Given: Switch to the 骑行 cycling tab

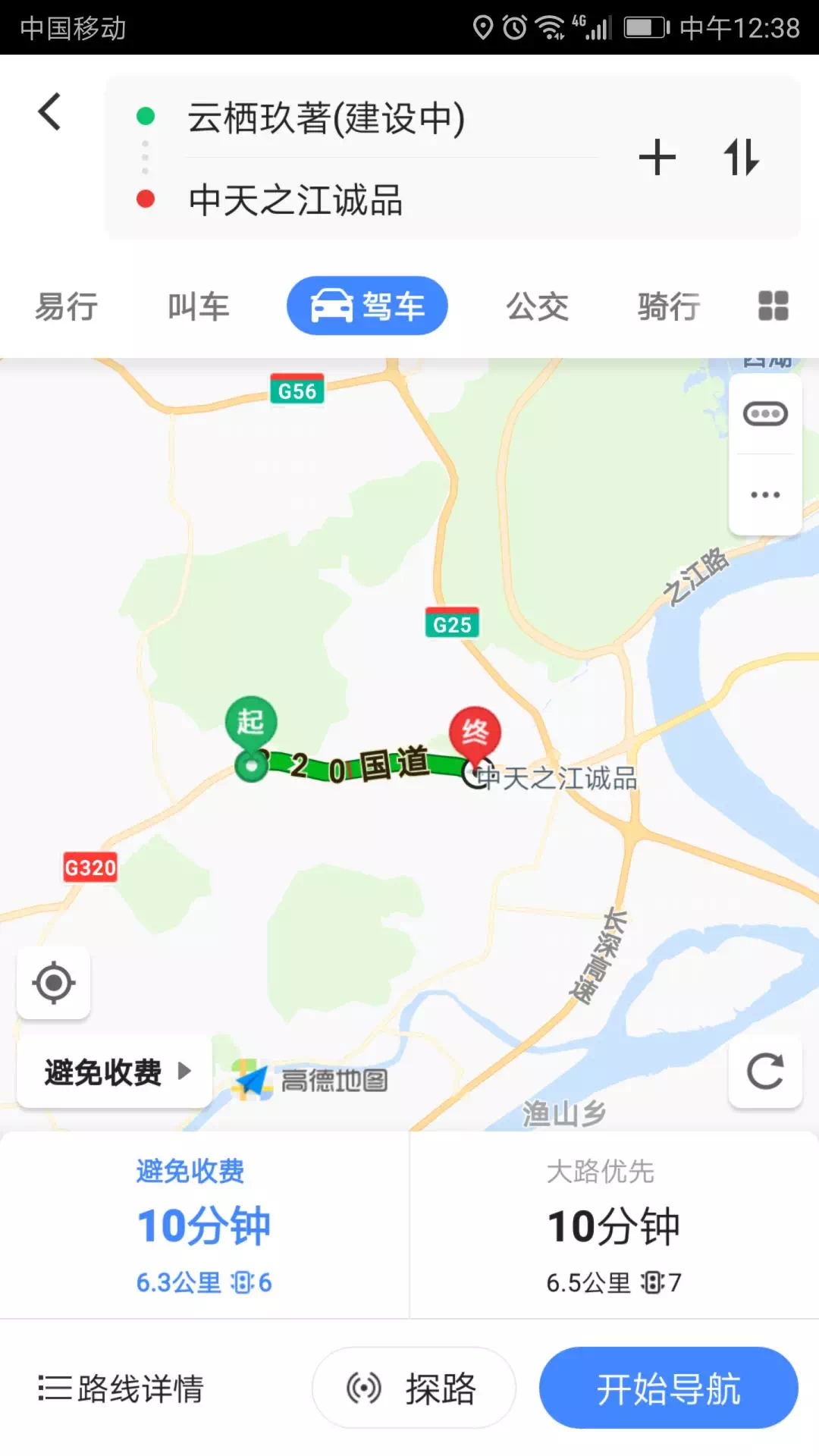Looking at the screenshot, I should (669, 306).
